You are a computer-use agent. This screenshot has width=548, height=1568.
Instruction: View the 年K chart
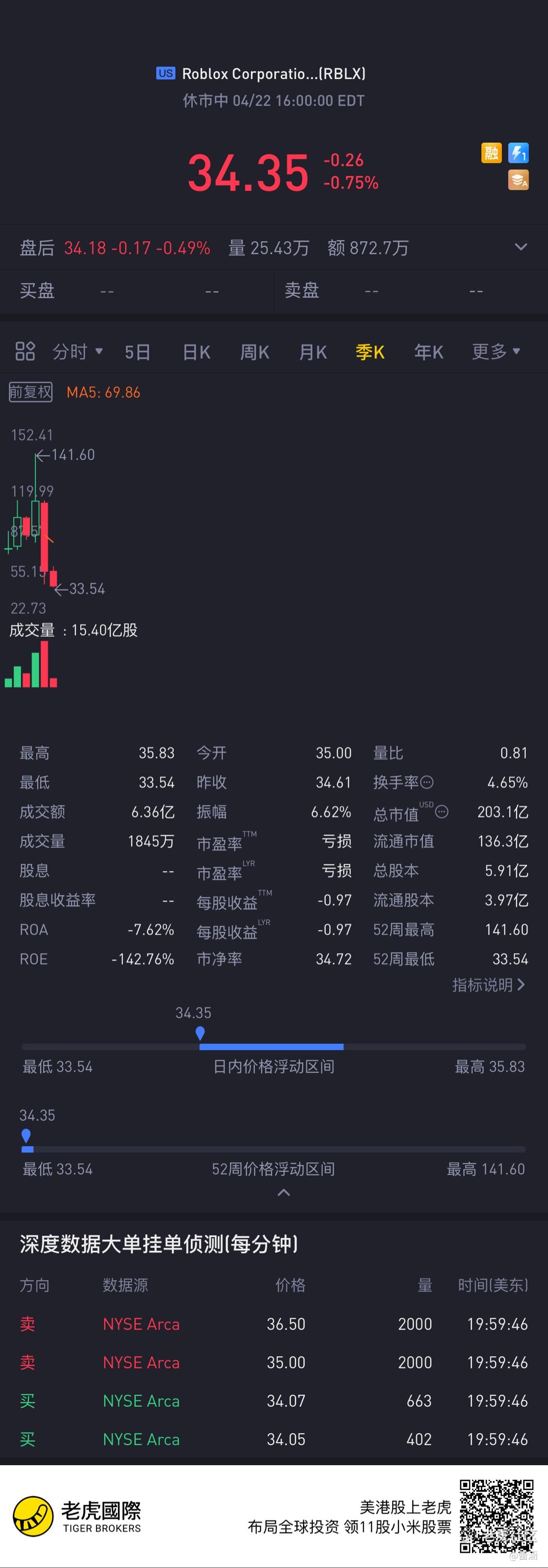coord(429,352)
